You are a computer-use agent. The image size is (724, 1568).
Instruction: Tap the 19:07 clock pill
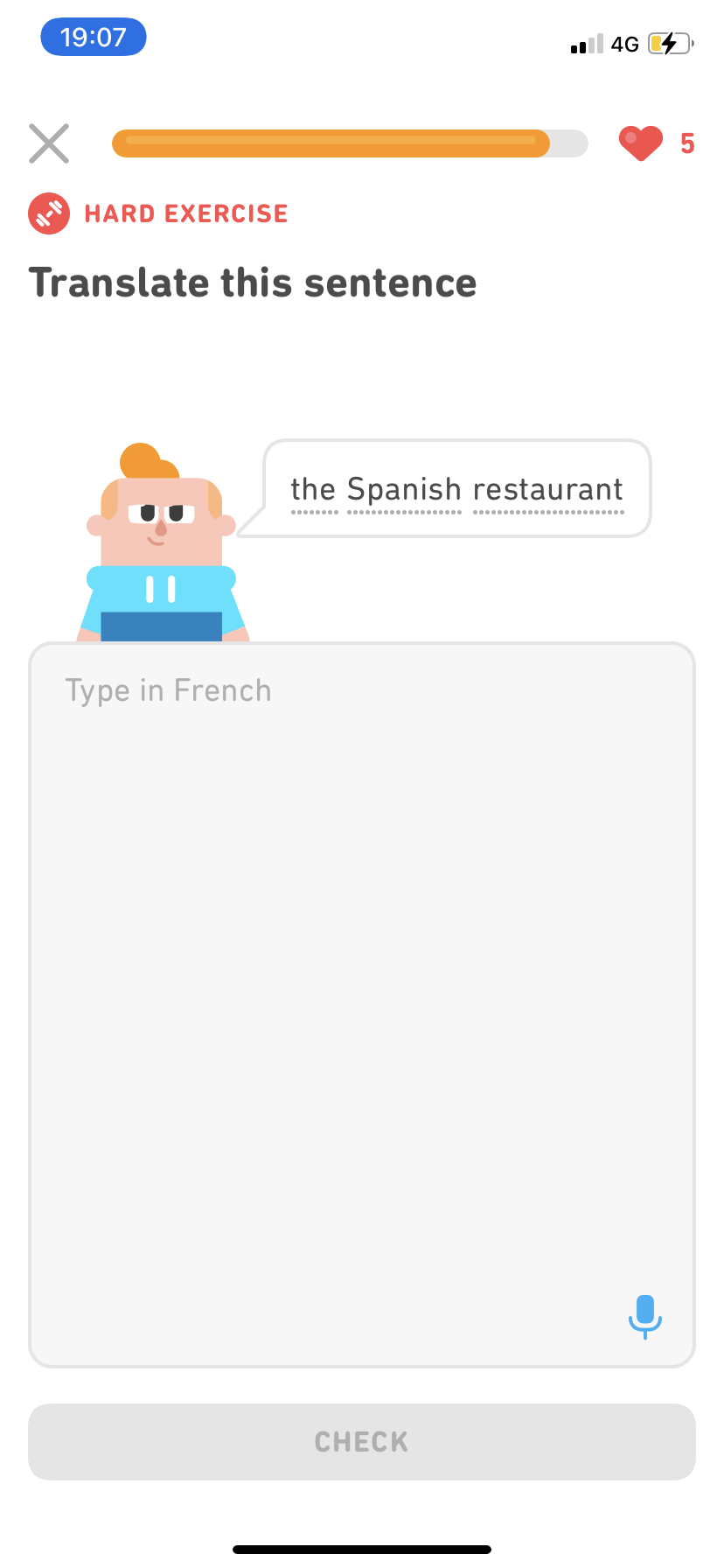point(93,37)
